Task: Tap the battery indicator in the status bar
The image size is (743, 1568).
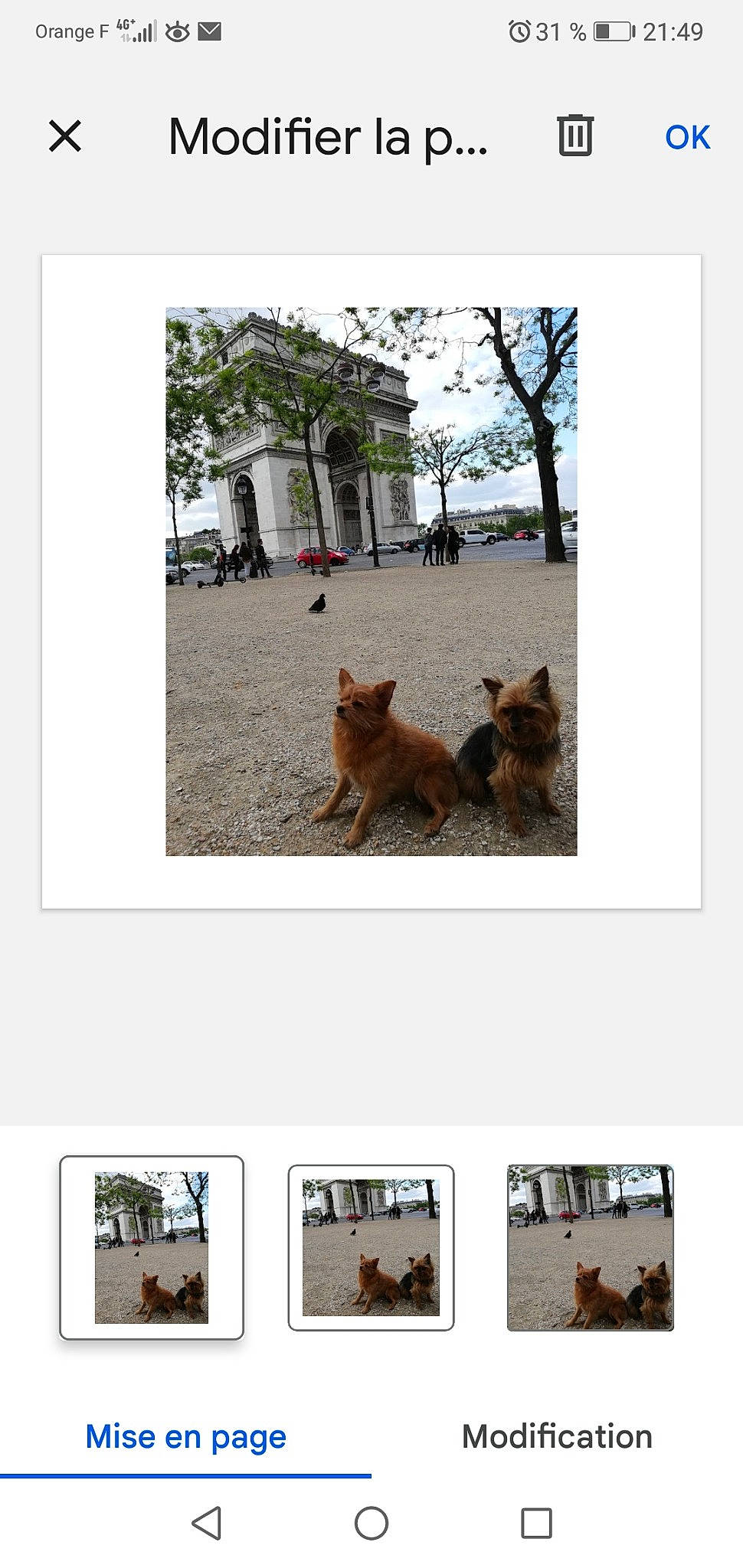Action: click(613, 32)
